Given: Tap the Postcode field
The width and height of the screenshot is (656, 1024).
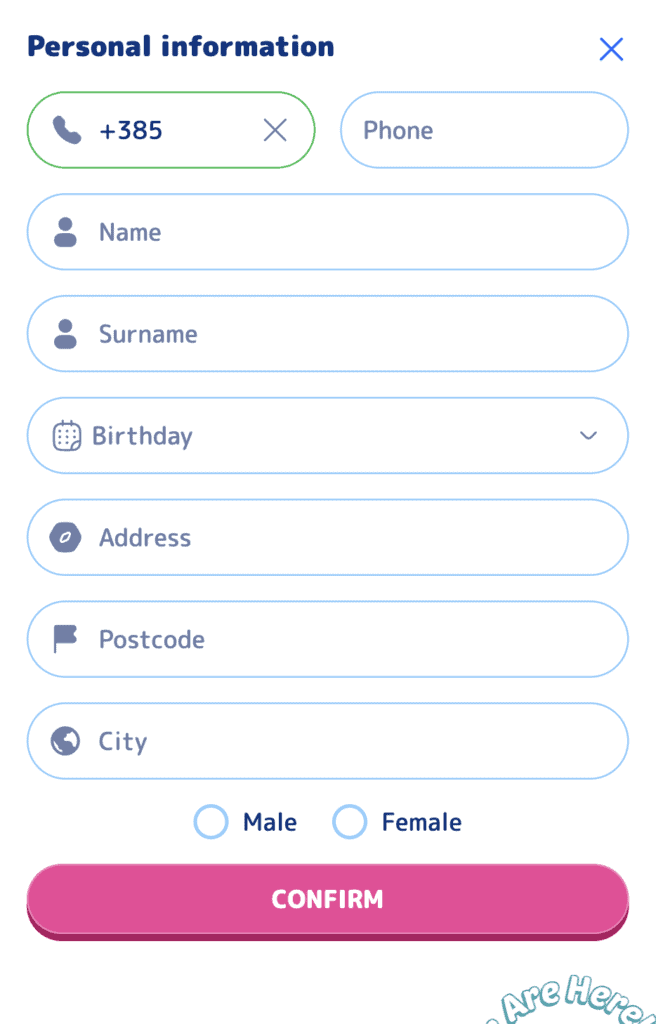Looking at the screenshot, I should (328, 640).
